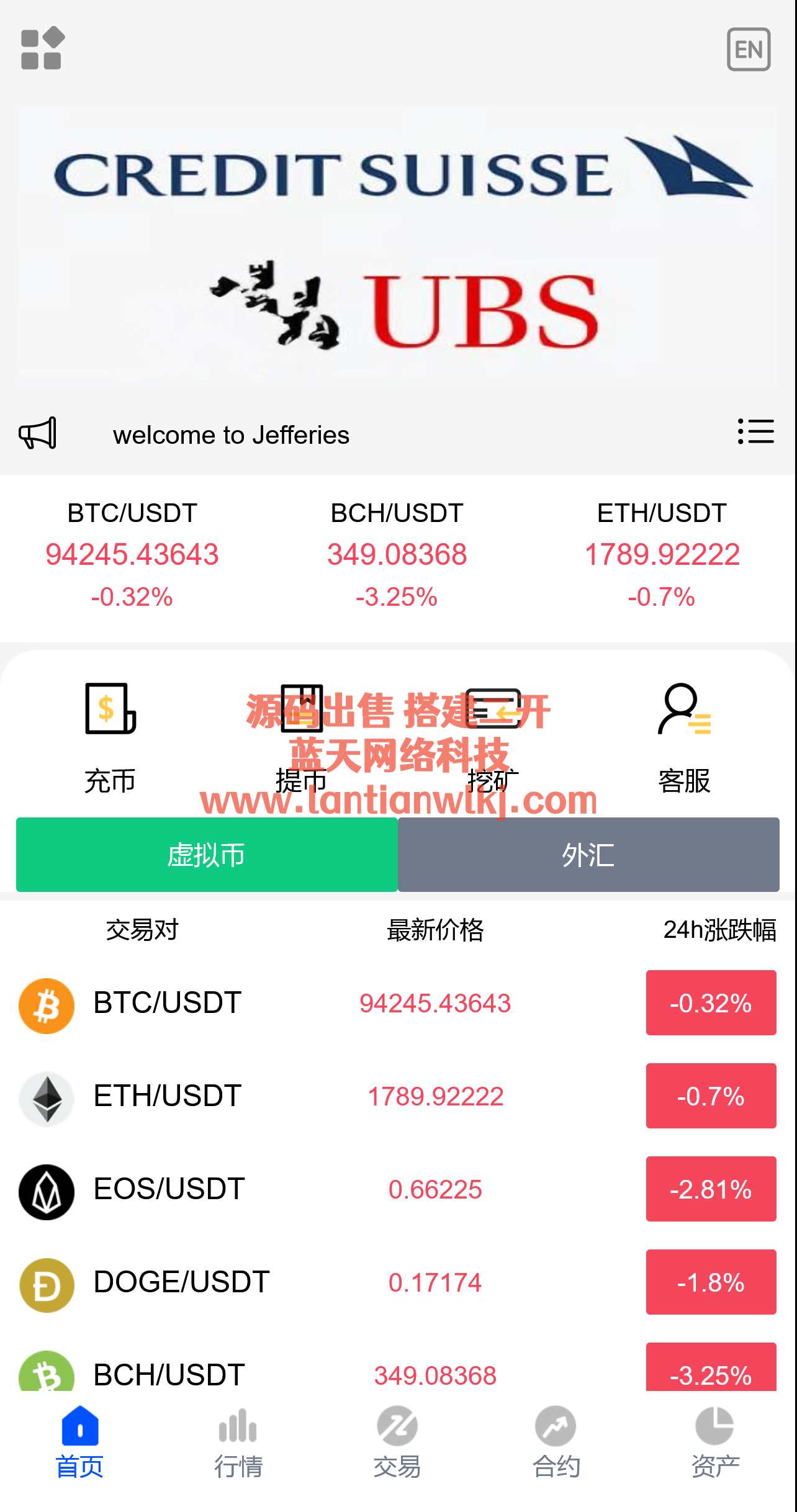Open the BCH/USDT row in trading list
Screen dimensions: 797x1512
point(397,1372)
